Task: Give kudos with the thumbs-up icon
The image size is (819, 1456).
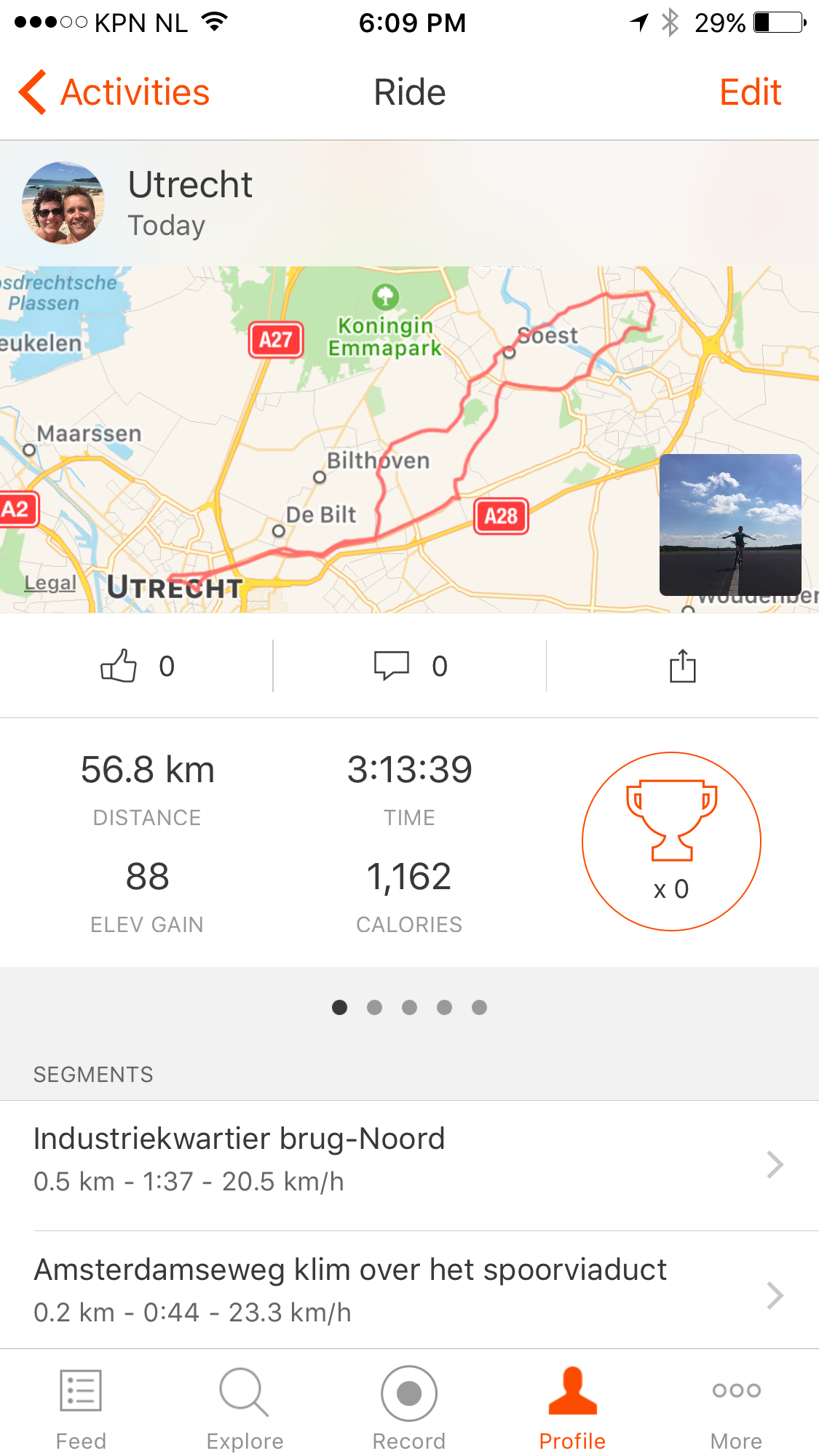Action: coord(119,666)
